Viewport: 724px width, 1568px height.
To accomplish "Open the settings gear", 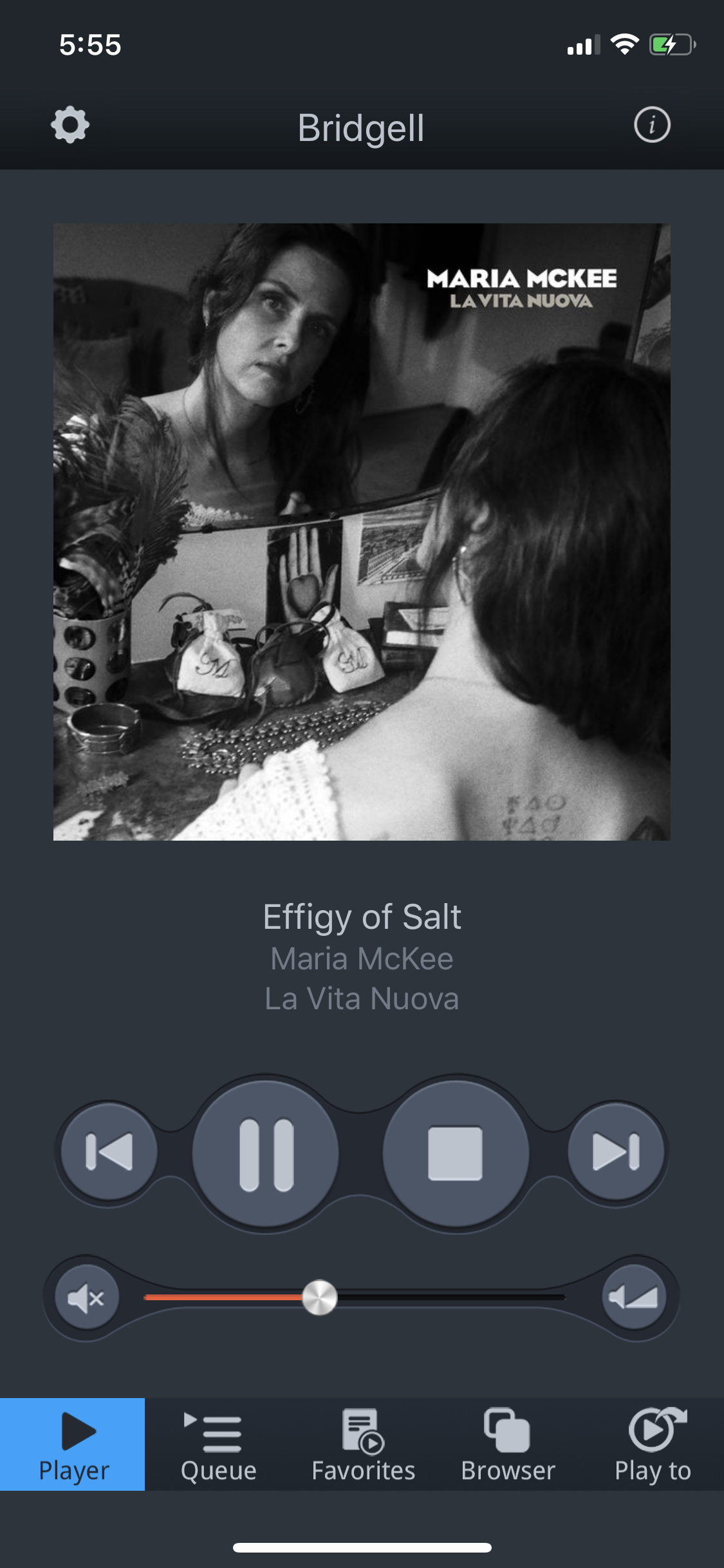I will click(70, 125).
